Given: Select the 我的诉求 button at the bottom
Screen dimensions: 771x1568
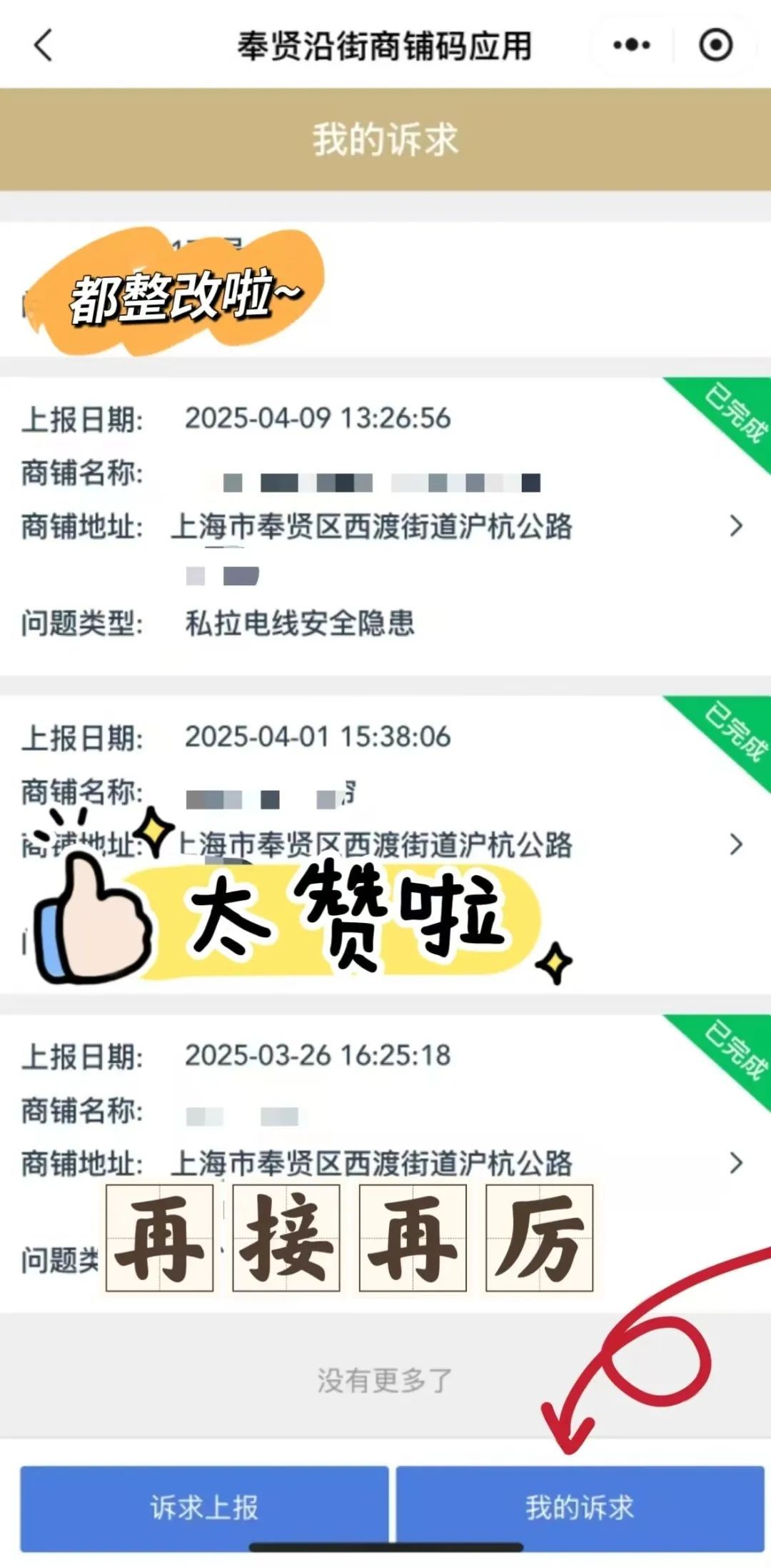Looking at the screenshot, I should point(580,1507).
